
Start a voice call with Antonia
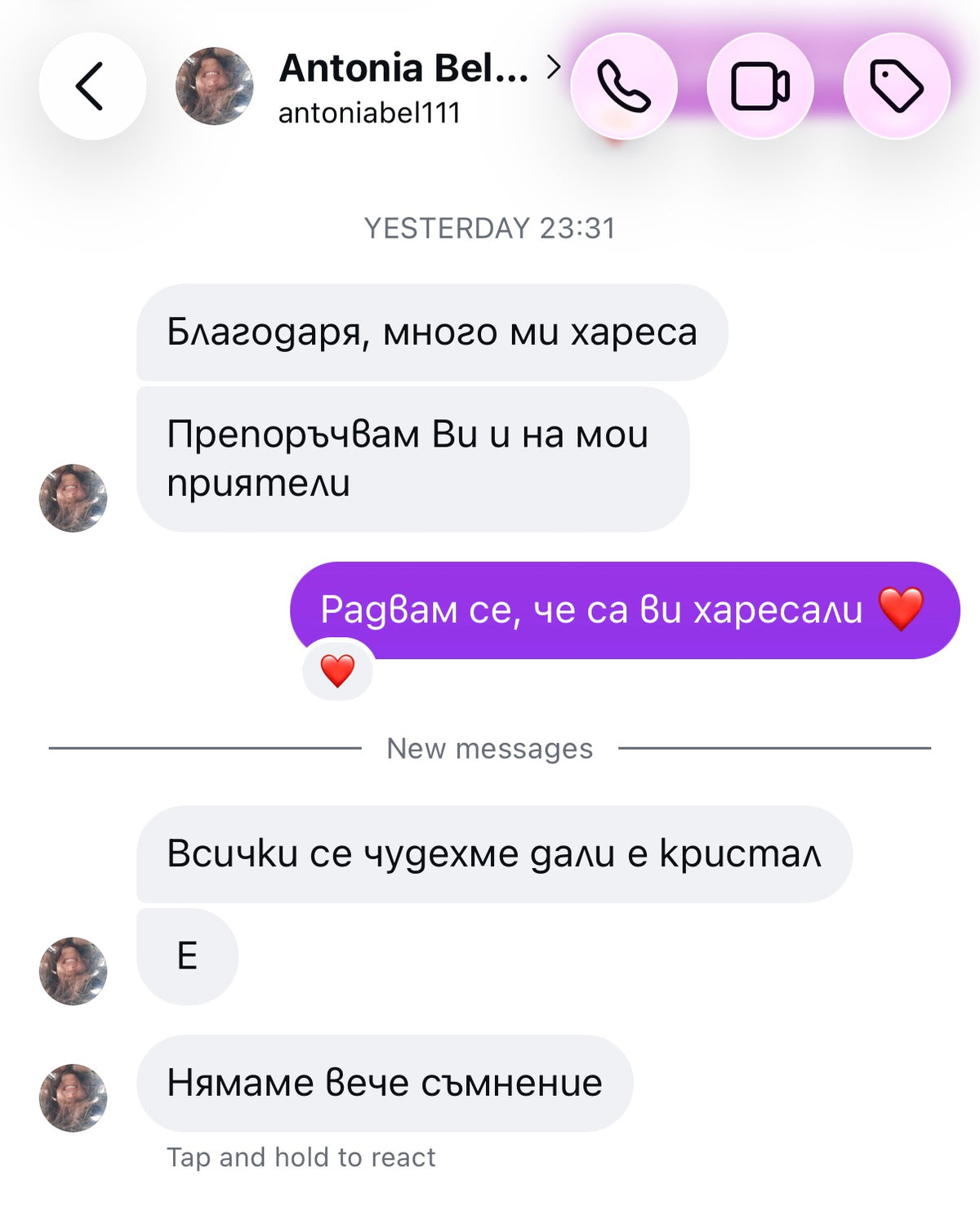[624, 86]
